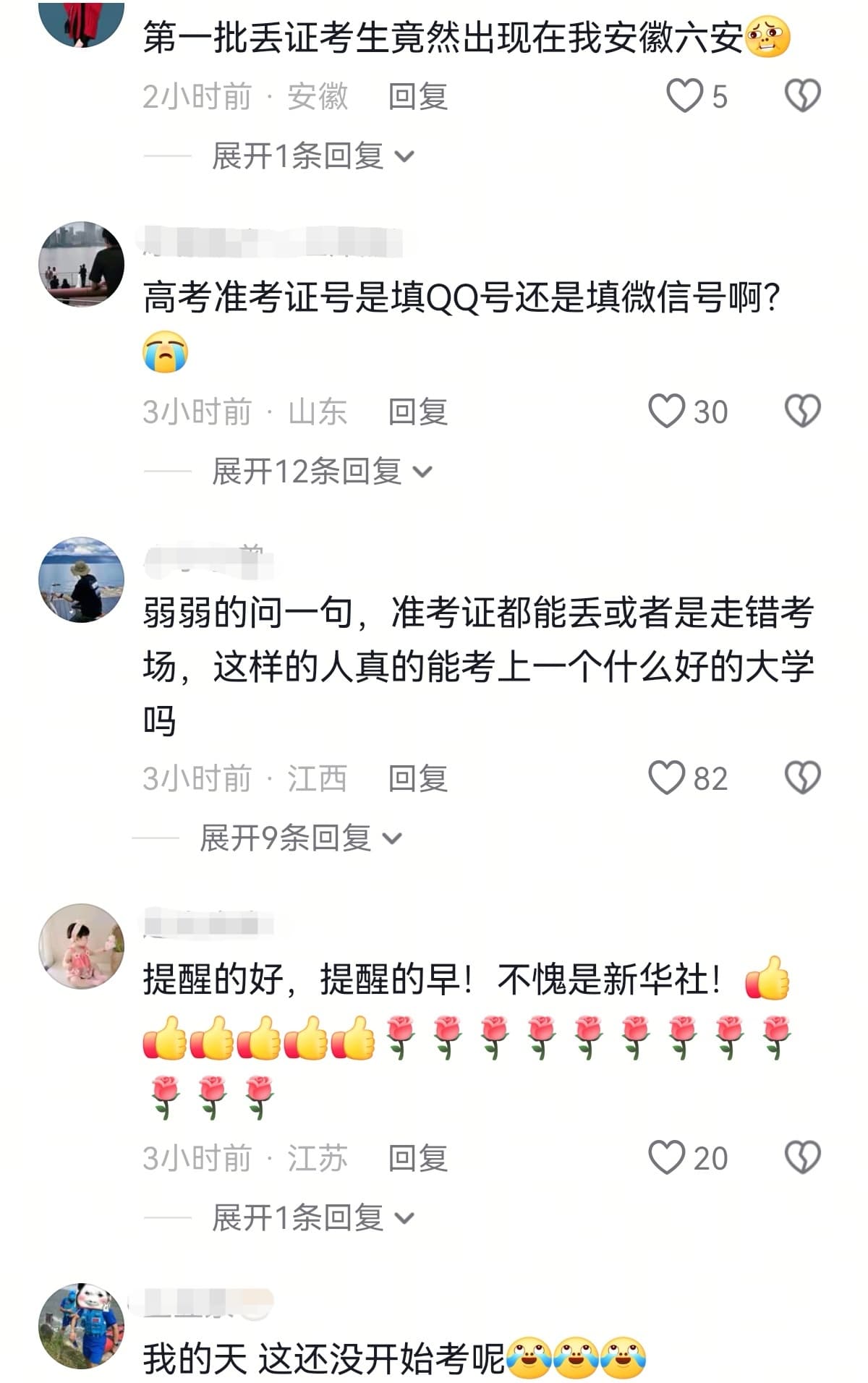Image resolution: width=868 pixels, height=1383 pixels.
Task: Dislike the 安徽六安 comment
Action: click(802, 96)
